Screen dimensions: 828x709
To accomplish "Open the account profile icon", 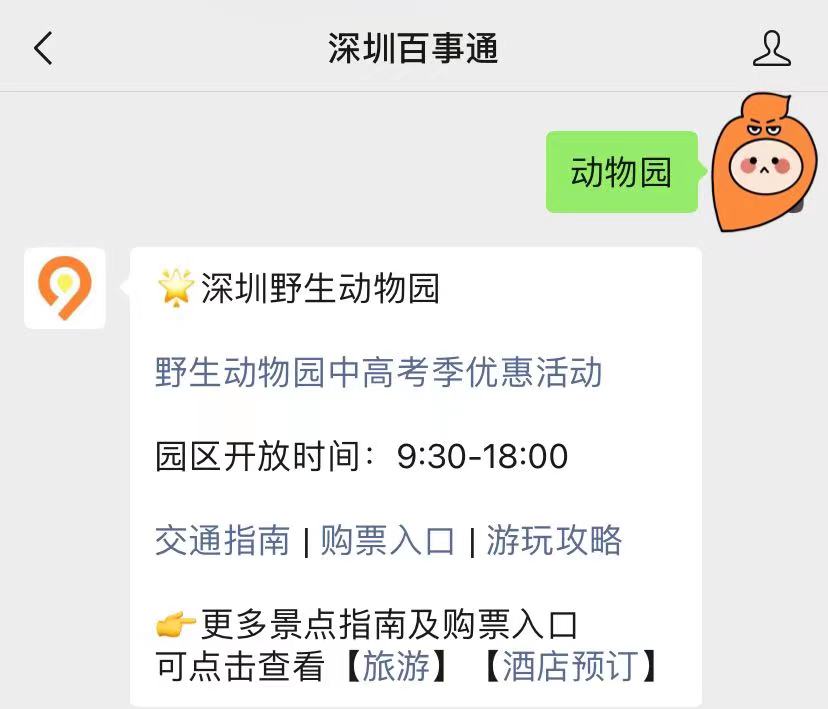I will 771,48.
